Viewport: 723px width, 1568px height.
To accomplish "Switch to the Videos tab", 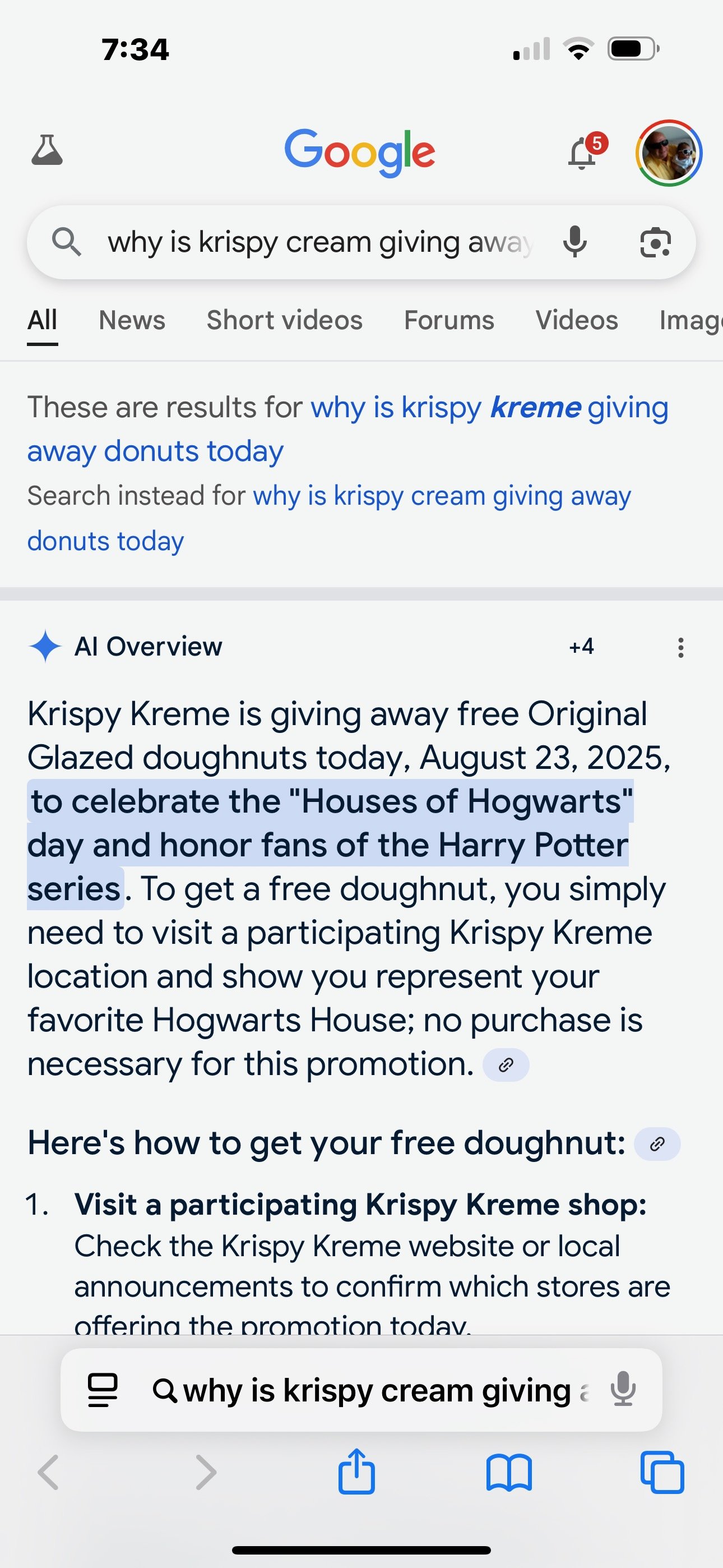I will (576, 320).
